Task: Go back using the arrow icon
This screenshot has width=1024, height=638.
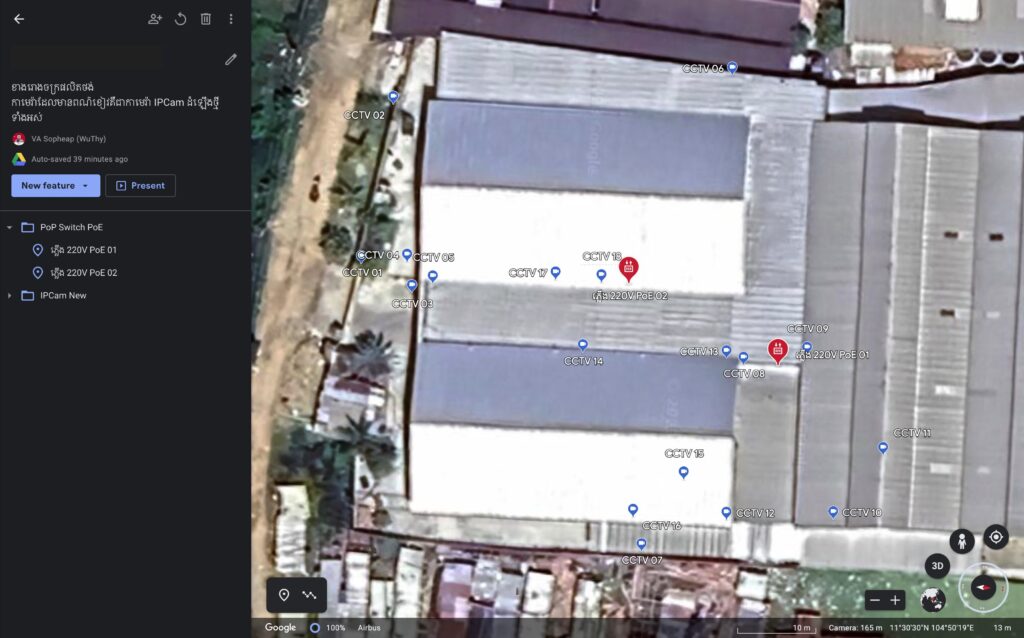Action: (19, 19)
